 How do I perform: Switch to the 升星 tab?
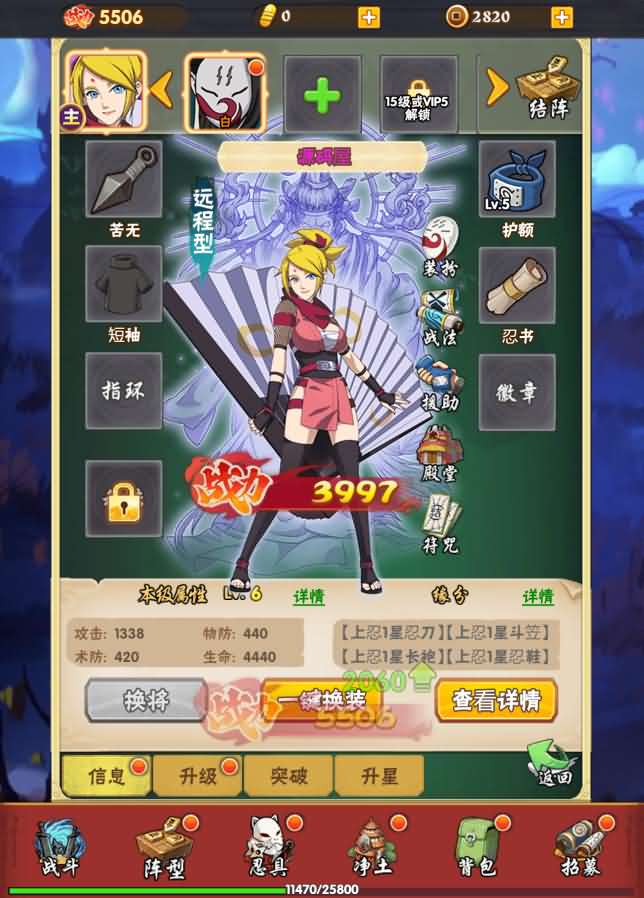coord(378,775)
